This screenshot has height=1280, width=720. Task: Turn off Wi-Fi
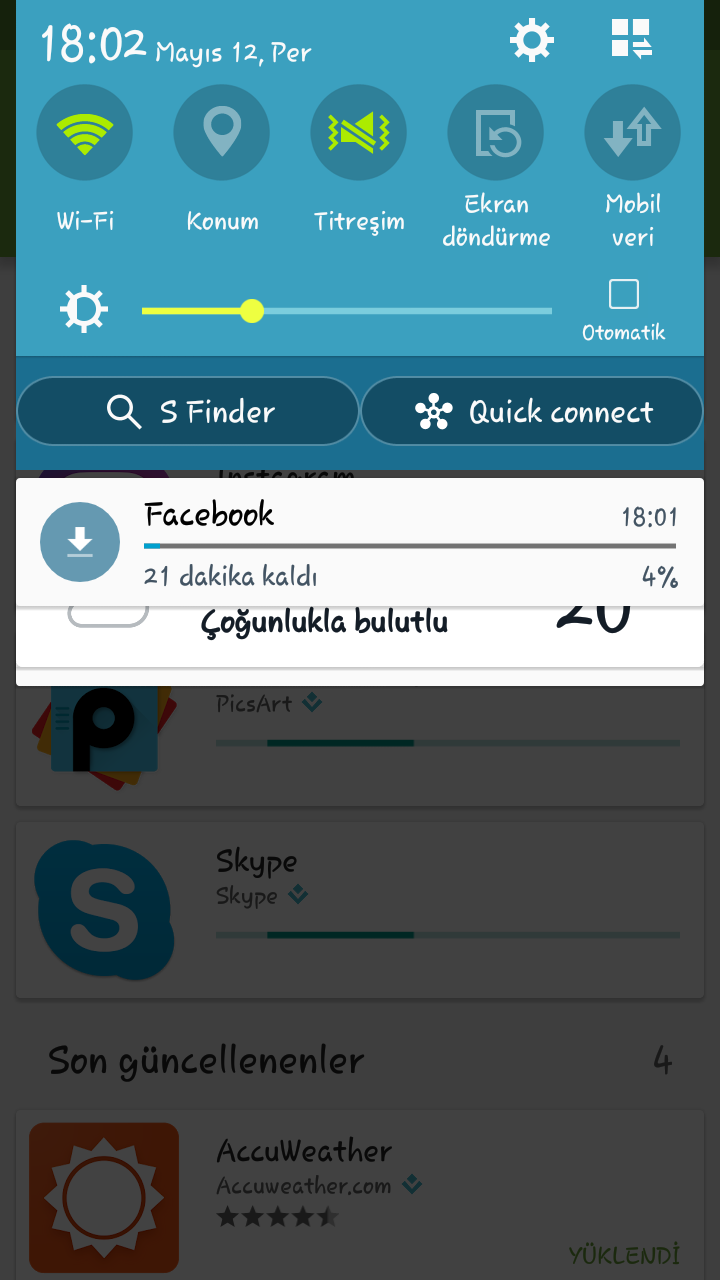click(x=85, y=133)
